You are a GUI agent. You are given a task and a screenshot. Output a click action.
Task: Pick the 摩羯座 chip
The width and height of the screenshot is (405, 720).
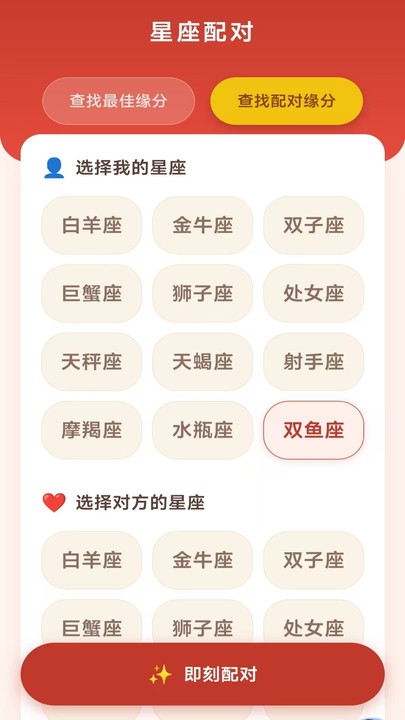[x=92, y=430]
